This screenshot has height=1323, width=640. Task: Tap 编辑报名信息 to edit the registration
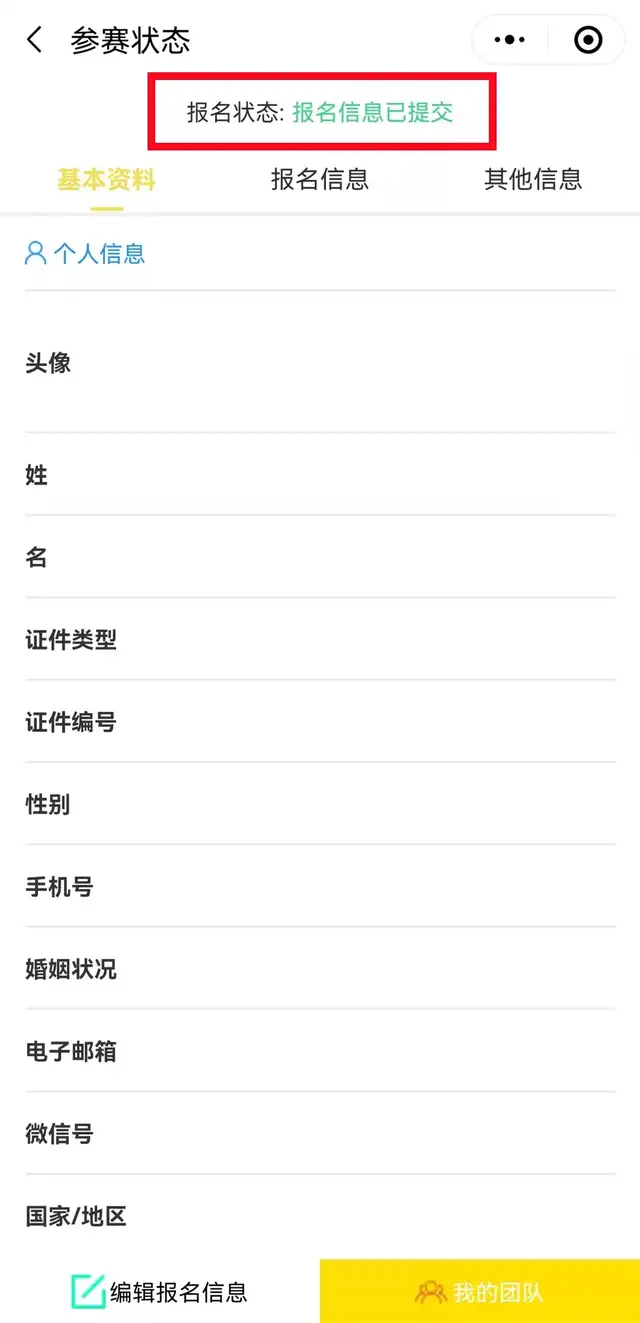pos(160,1291)
